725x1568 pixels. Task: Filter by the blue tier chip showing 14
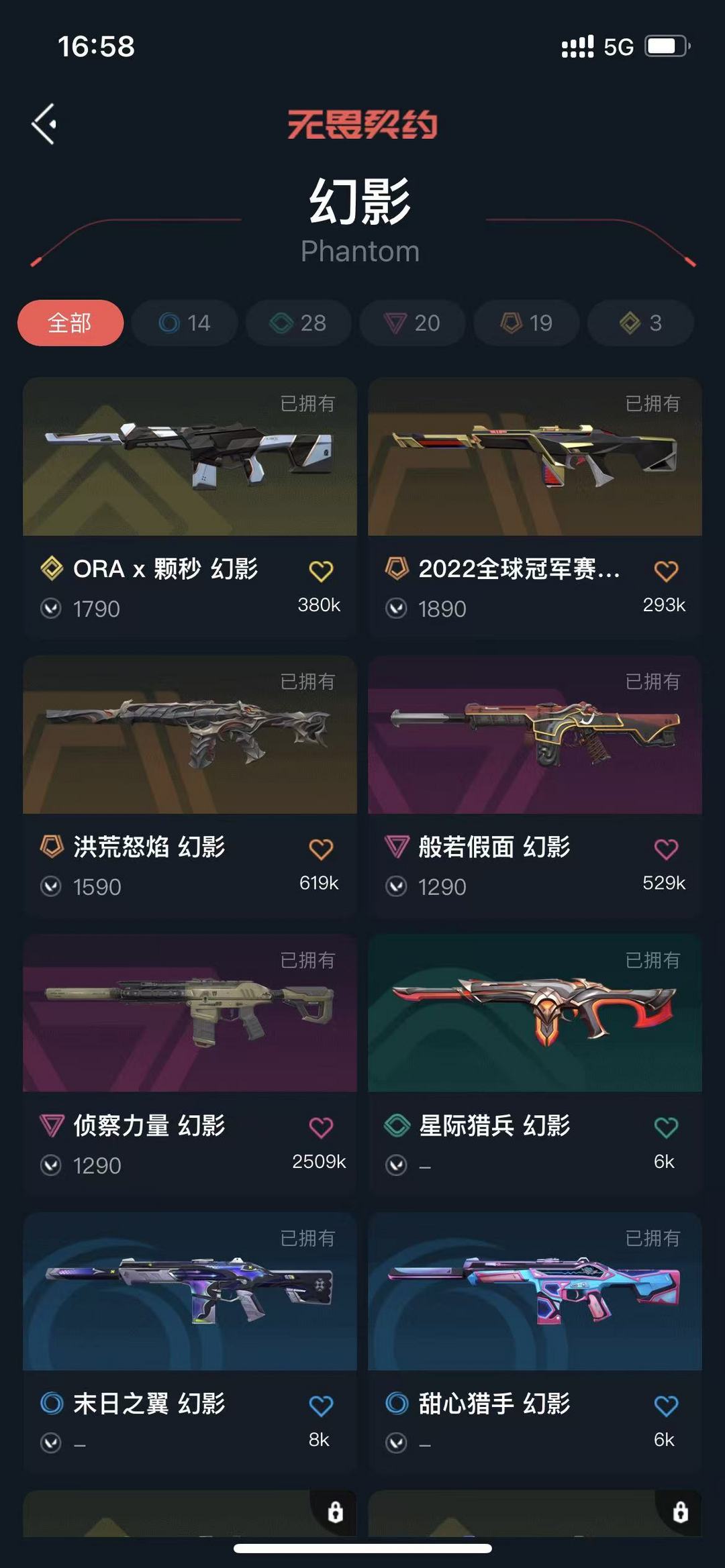coord(185,323)
